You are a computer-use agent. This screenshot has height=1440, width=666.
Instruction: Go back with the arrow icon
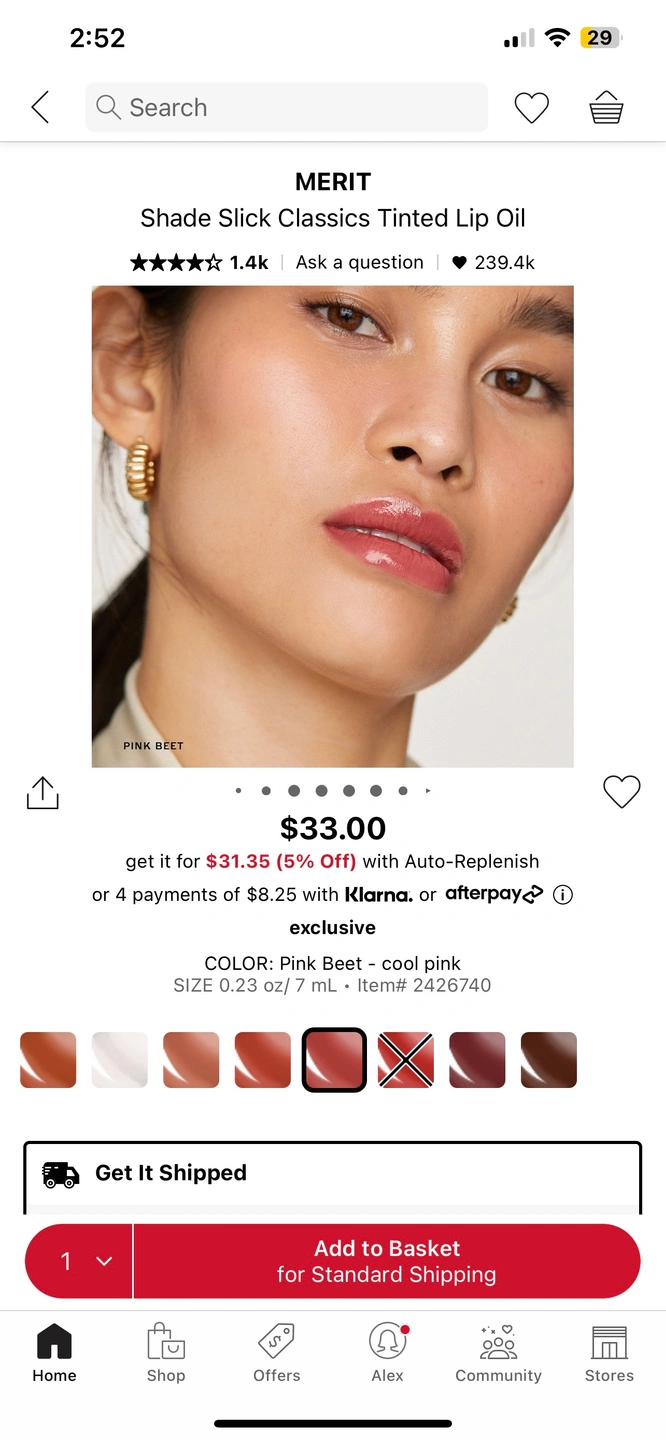tap(41, 107)
